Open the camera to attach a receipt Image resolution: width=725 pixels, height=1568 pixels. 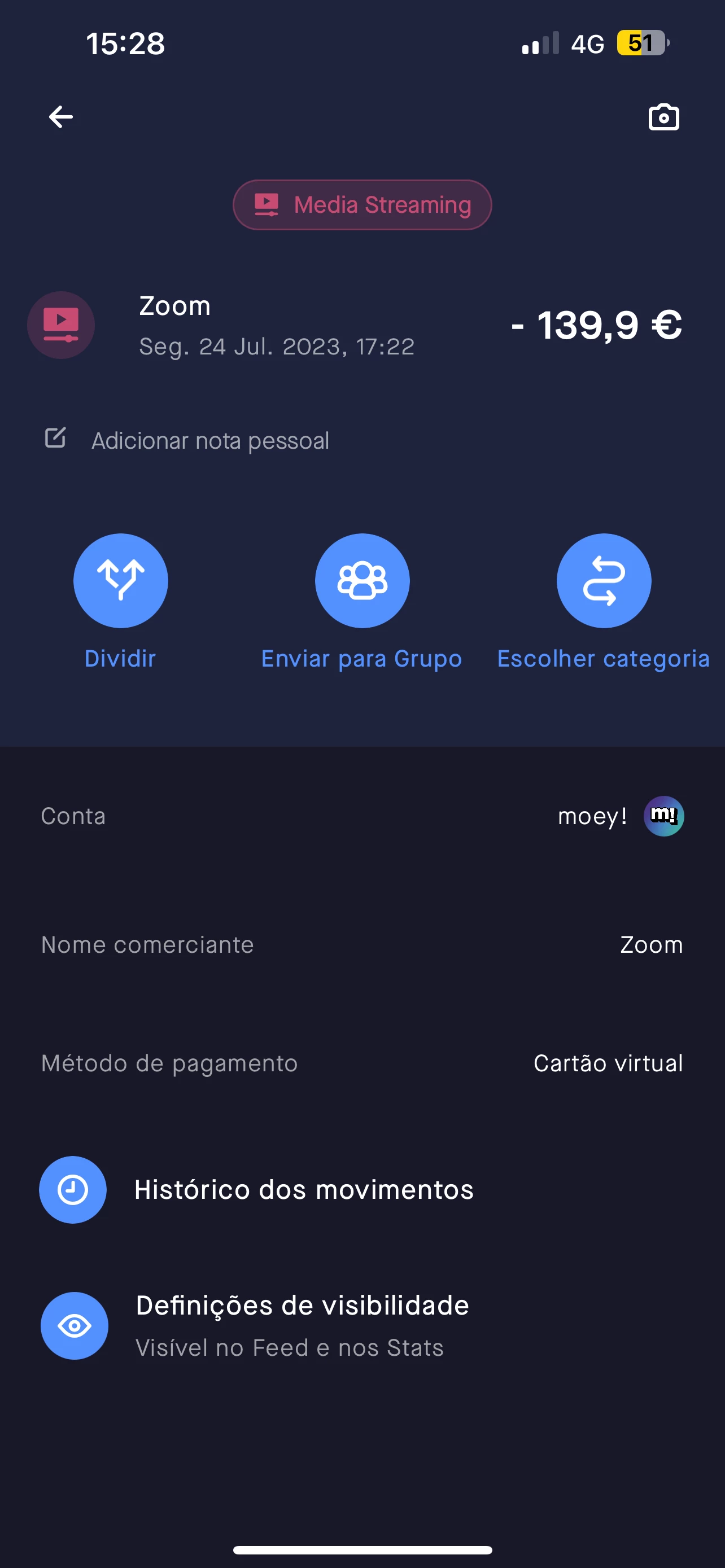coord(663,117)
